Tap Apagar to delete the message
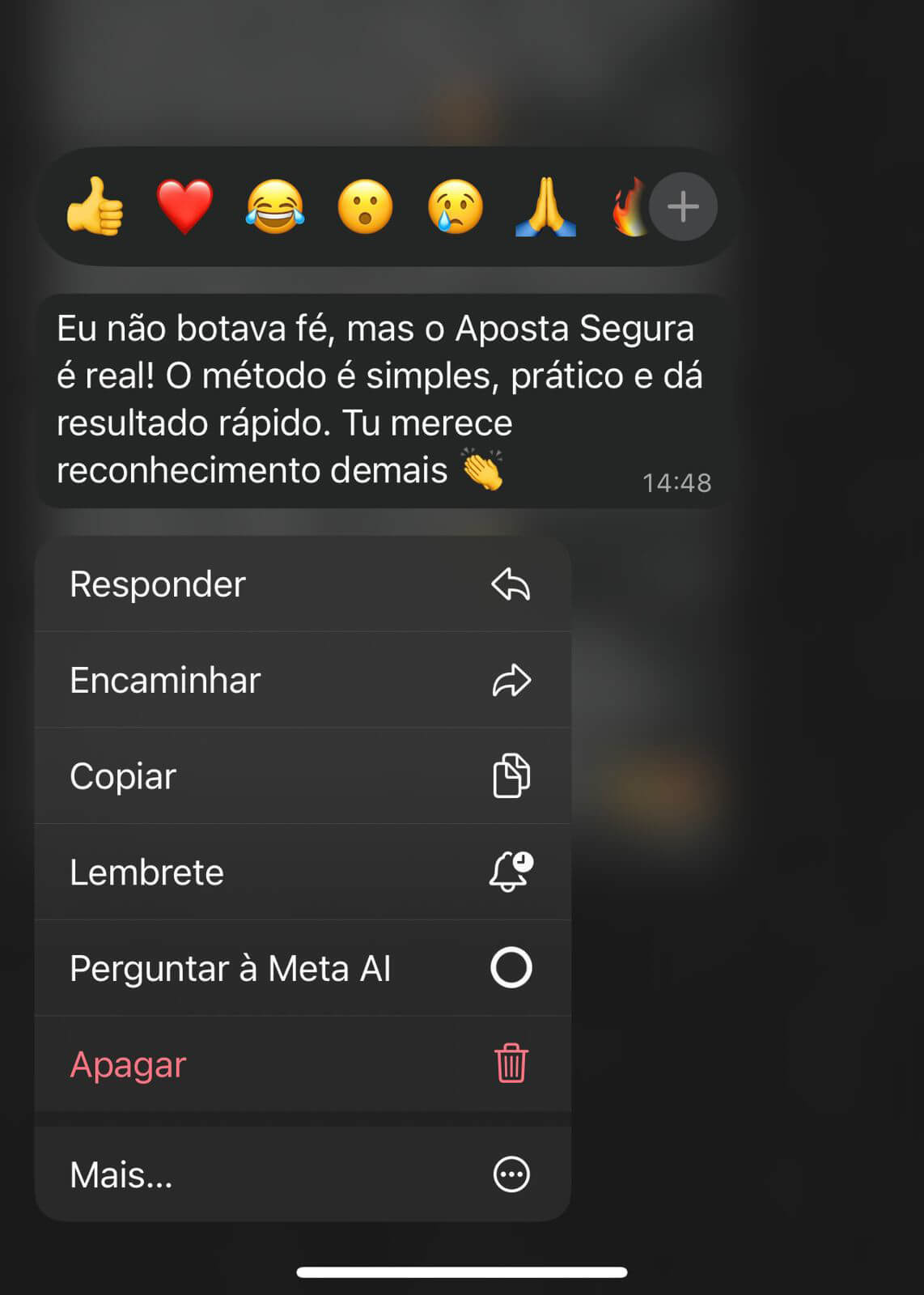 click(303, 1064)
